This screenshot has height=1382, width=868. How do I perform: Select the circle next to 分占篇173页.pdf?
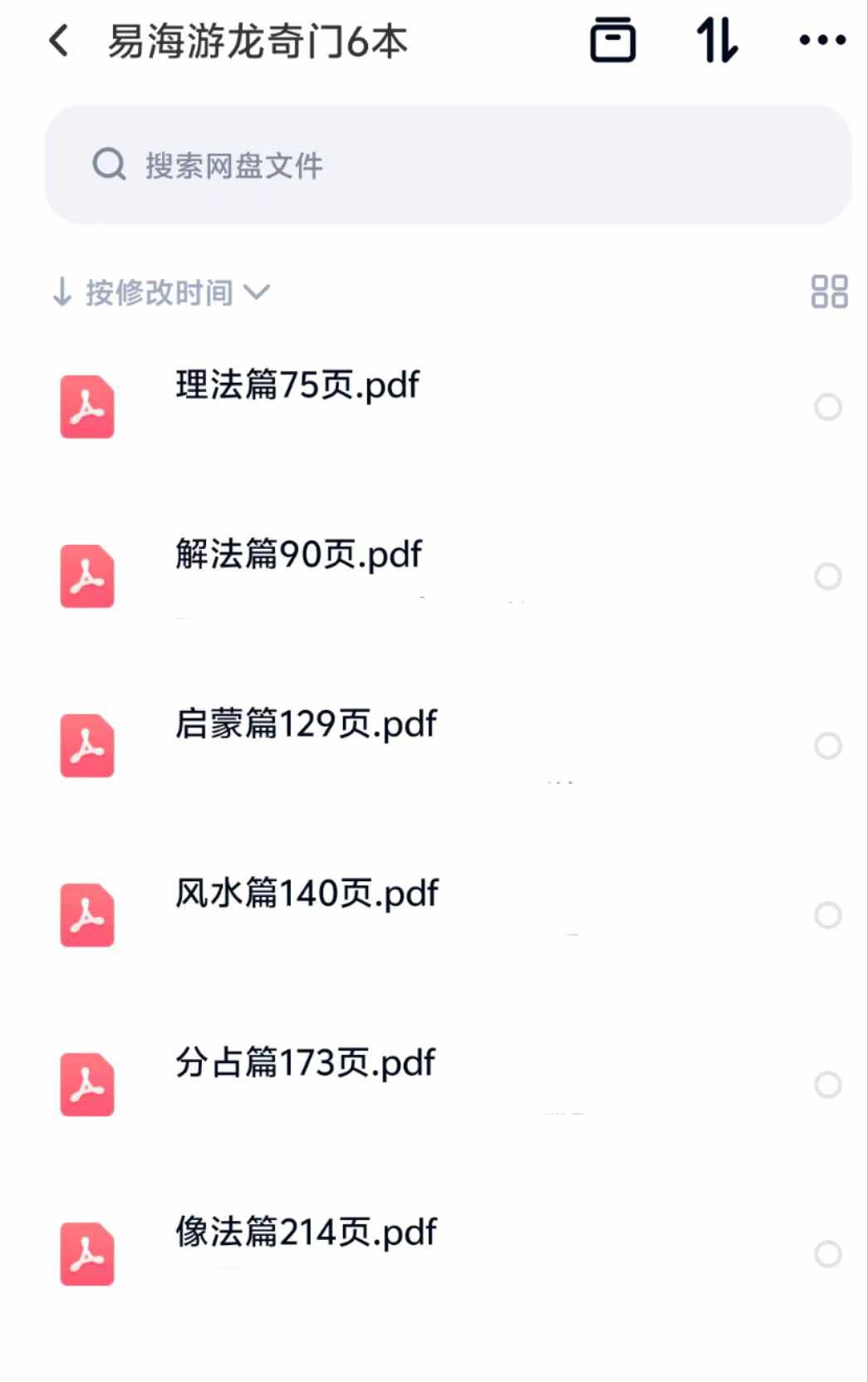click(828, 1085)
